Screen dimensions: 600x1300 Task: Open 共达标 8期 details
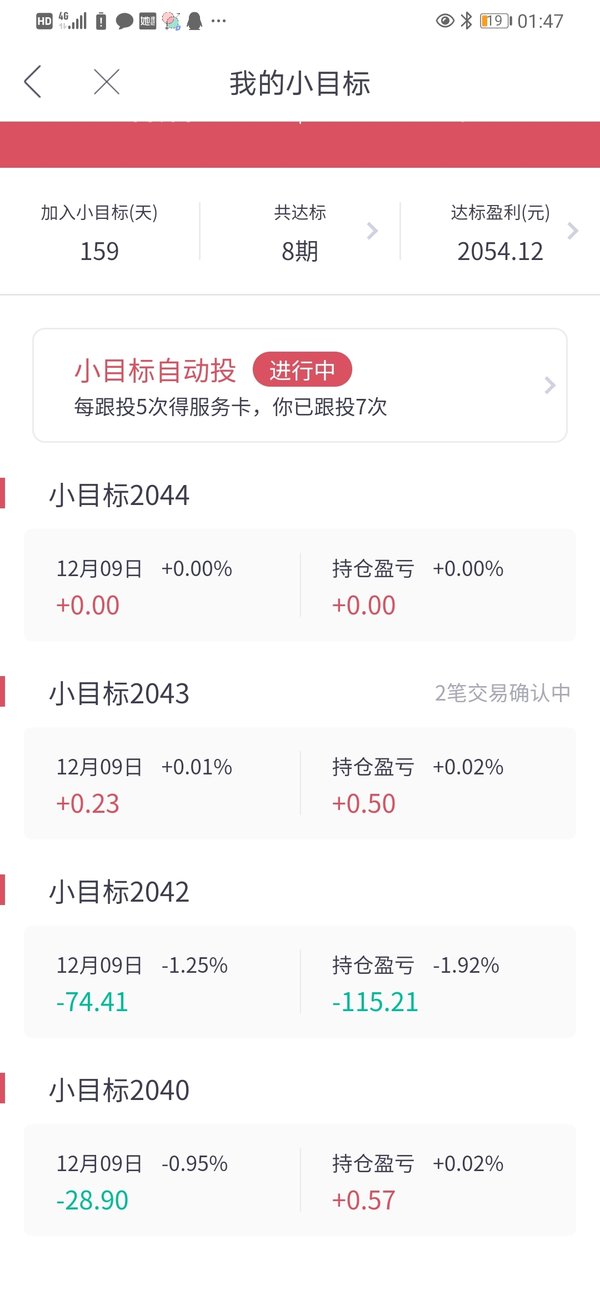pyautogui.click(x=300, y=232)
